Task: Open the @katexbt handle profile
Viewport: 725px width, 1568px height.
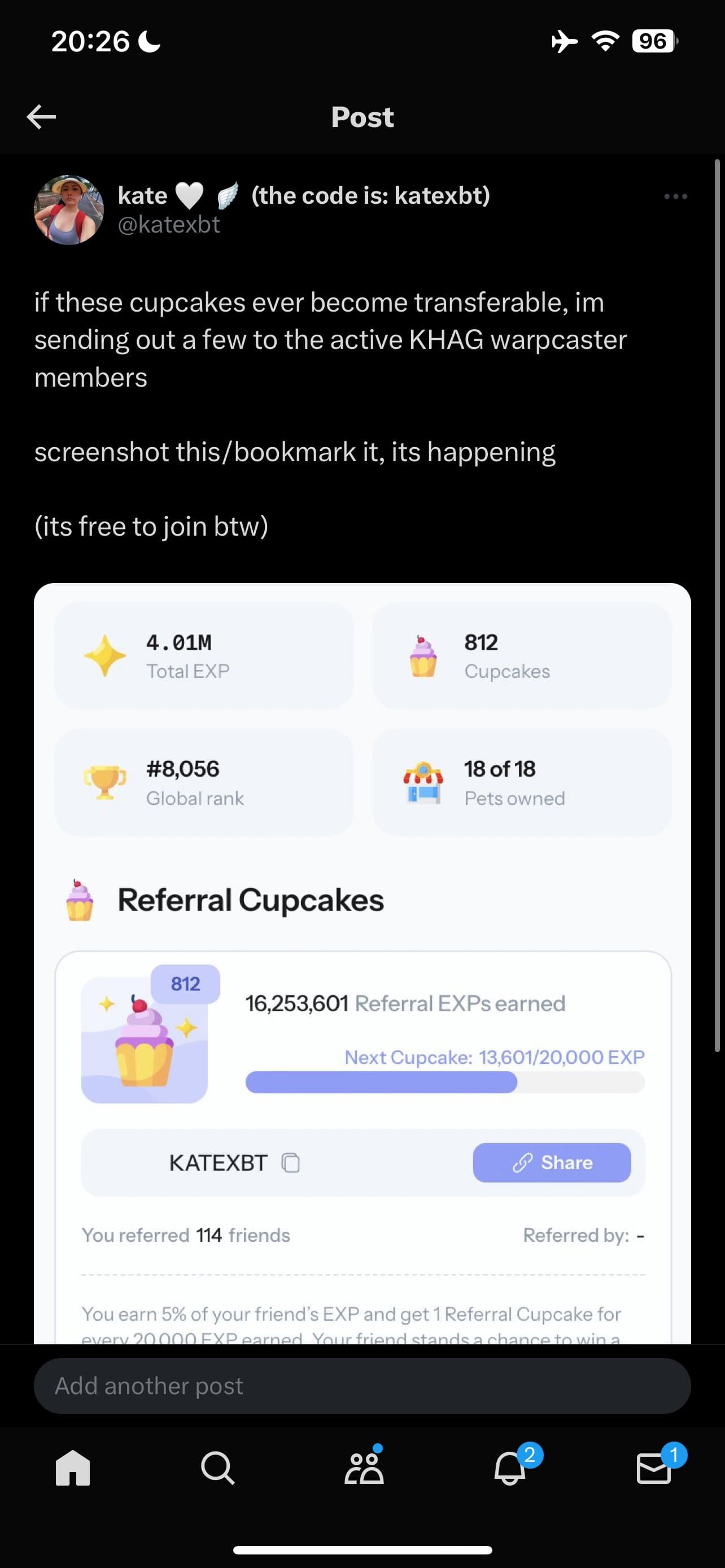Action: pyautogui.click(x=169, y=225)
